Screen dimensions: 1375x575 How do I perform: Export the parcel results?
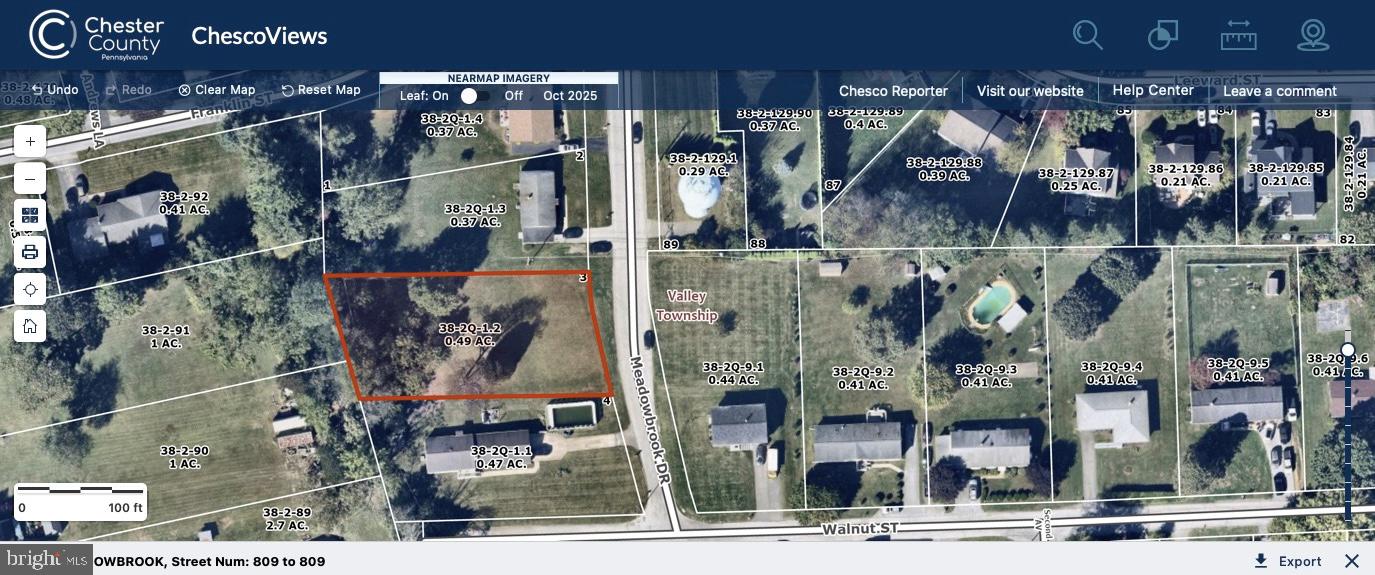(x=1287, y=561)
